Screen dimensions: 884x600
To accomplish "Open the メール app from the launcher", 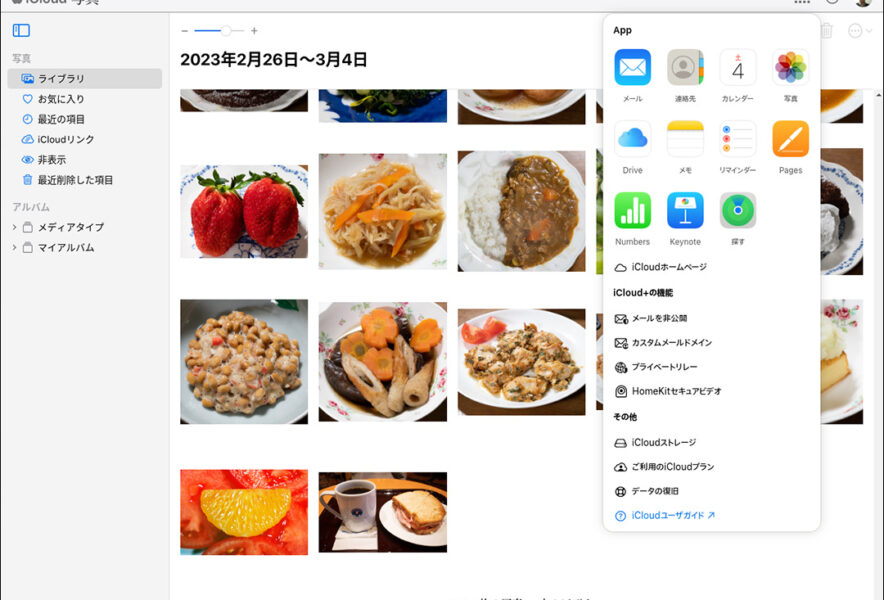I will click(632, 68).
